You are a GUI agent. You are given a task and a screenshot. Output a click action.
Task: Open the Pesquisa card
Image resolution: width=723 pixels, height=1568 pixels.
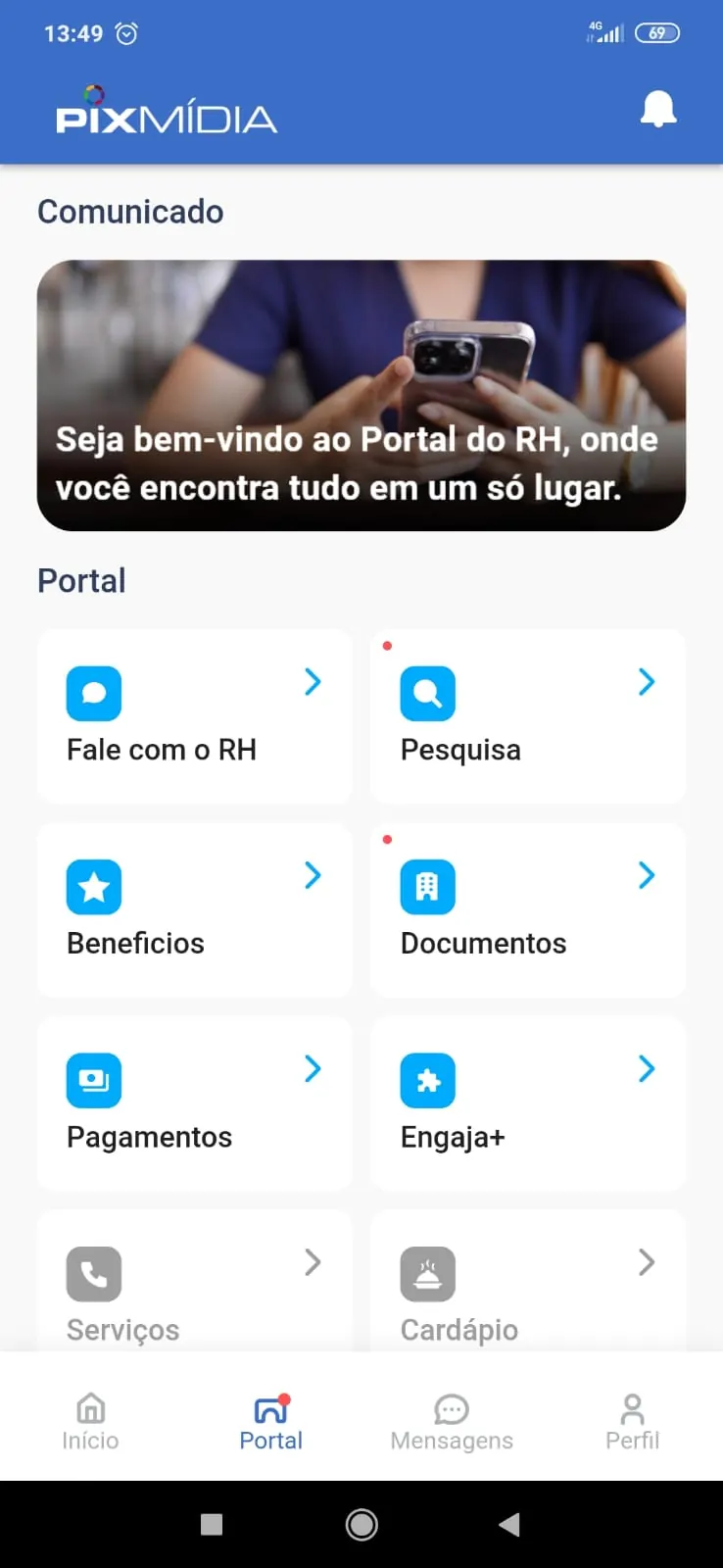(x=528, y=716)
